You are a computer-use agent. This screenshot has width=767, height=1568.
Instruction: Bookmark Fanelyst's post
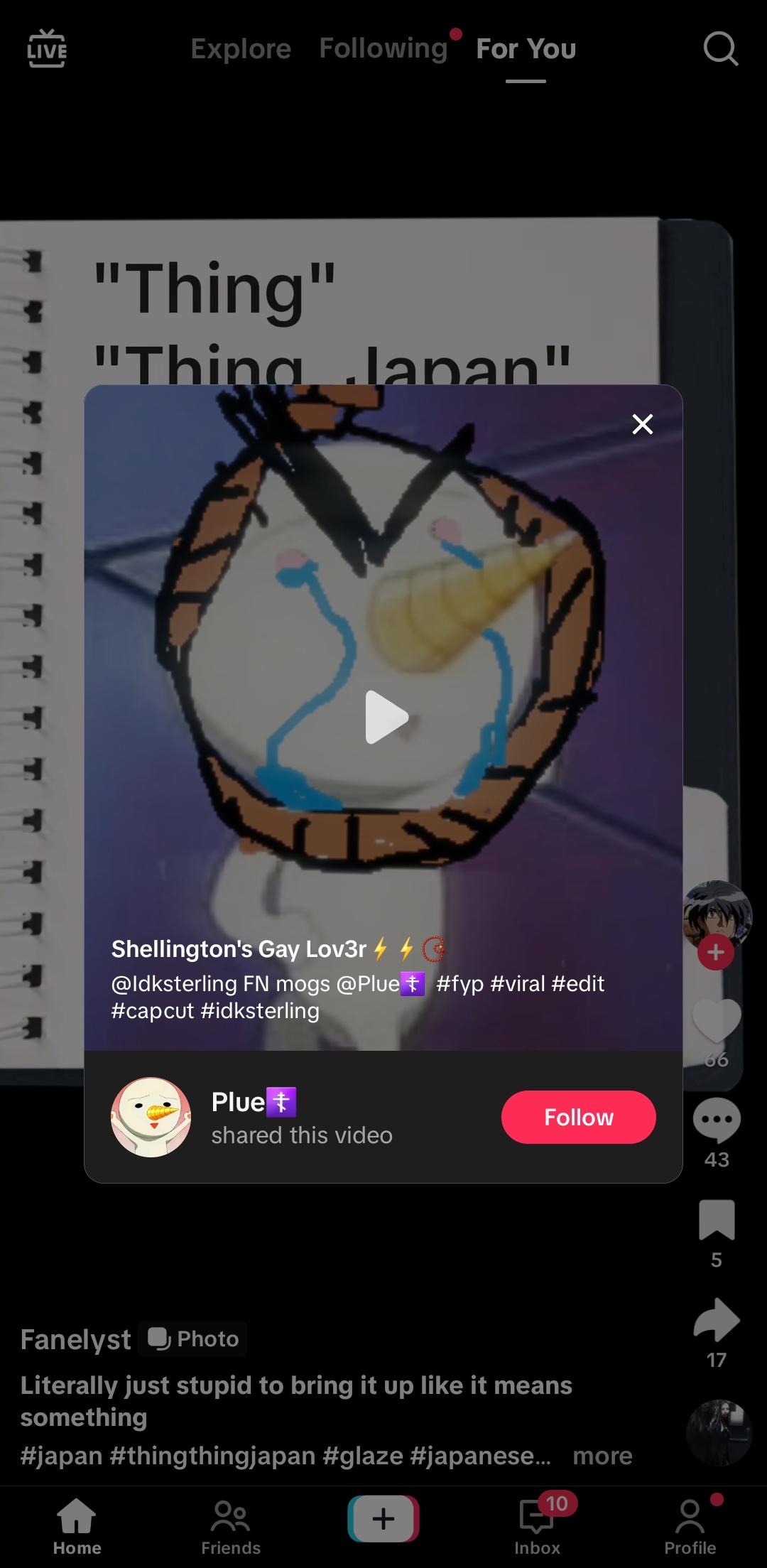coord(716,1220)
